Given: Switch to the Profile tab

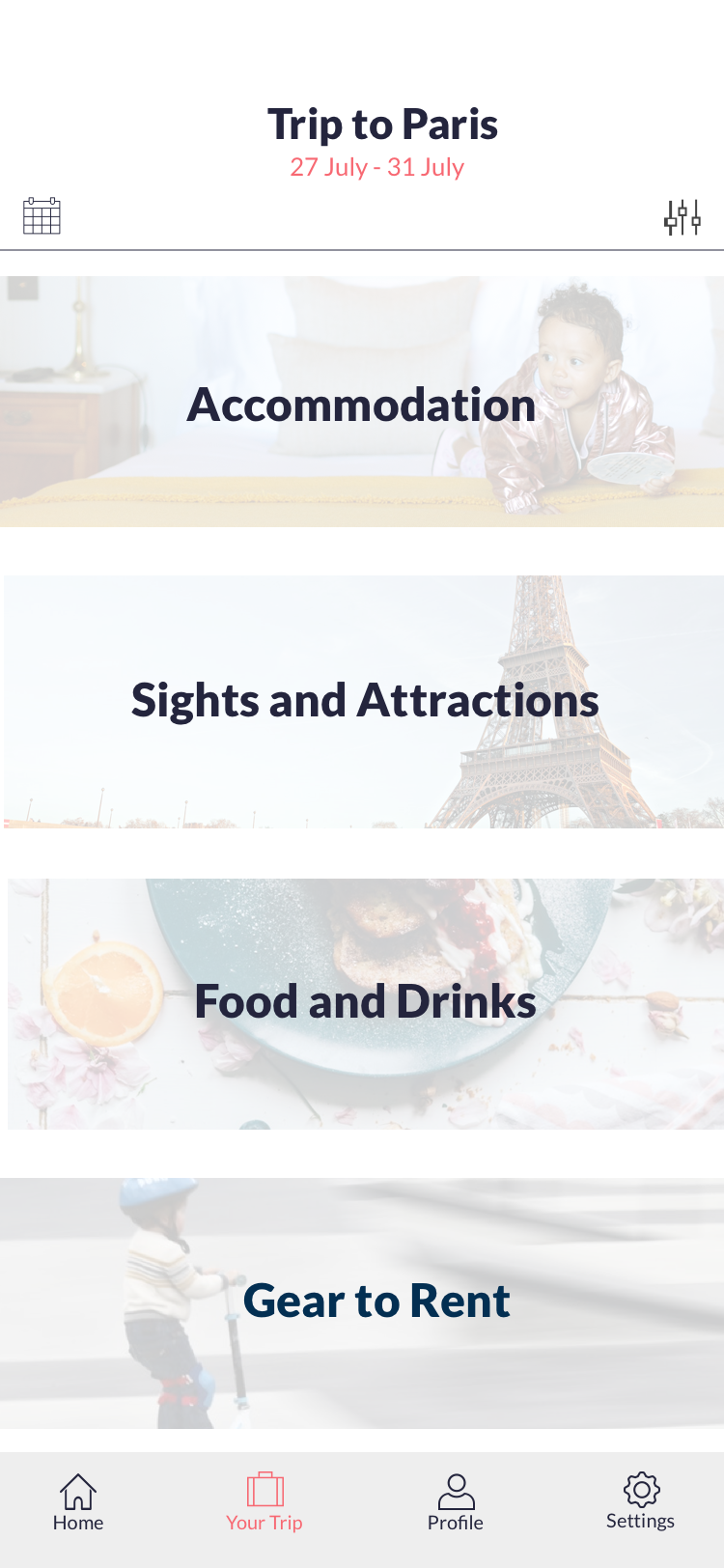Looking at the screenshot, I should (456, 1502).
